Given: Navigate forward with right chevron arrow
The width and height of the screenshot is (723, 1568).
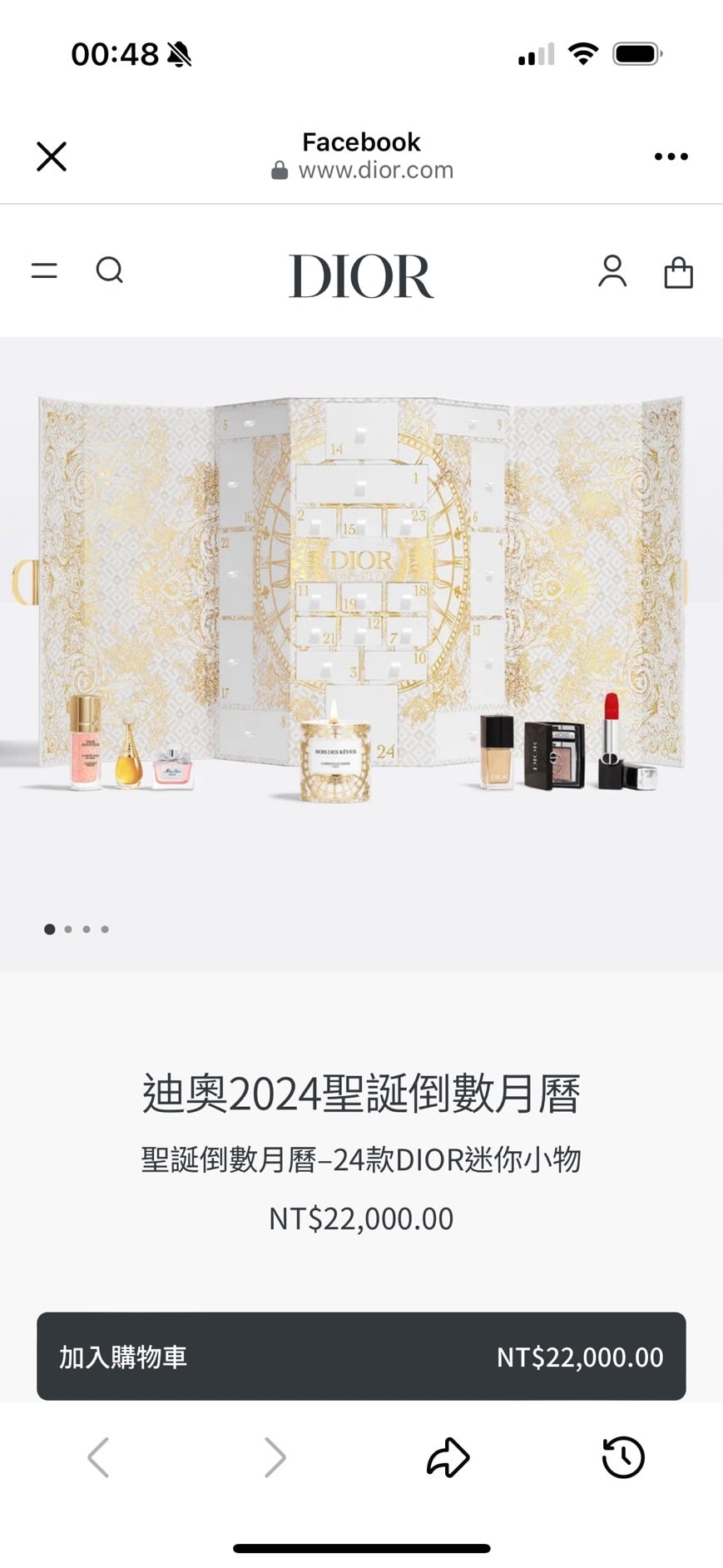Looking at the screenshot, I should tap(275, 1458).
